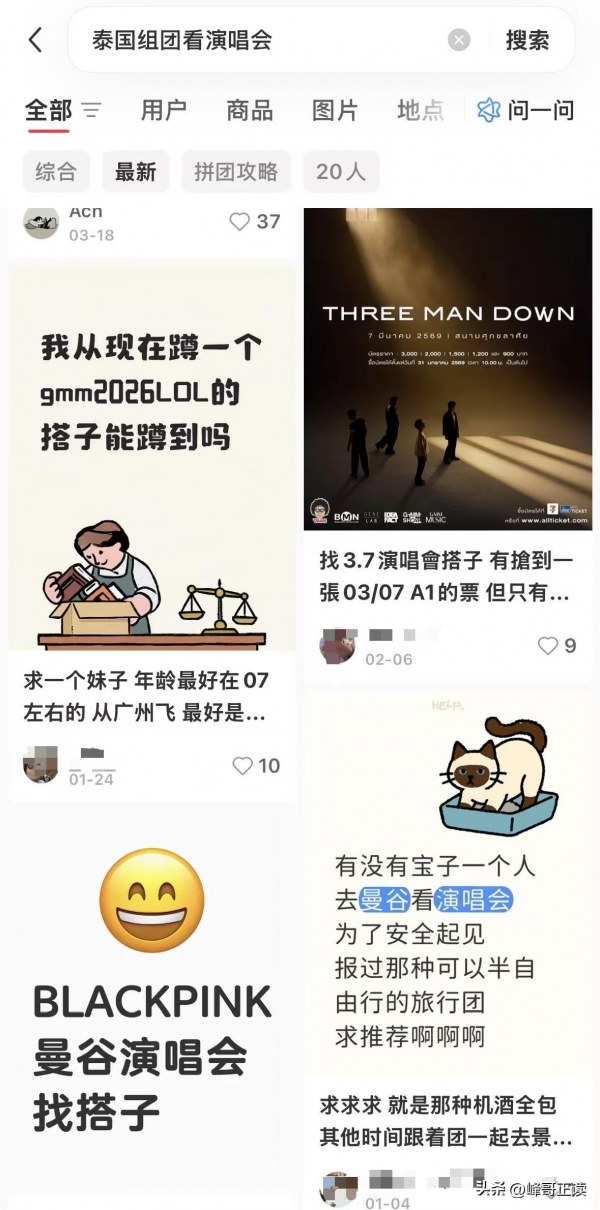The image size is (600, 1210).
Task: Clear the search query text
Action: (459, 40)
